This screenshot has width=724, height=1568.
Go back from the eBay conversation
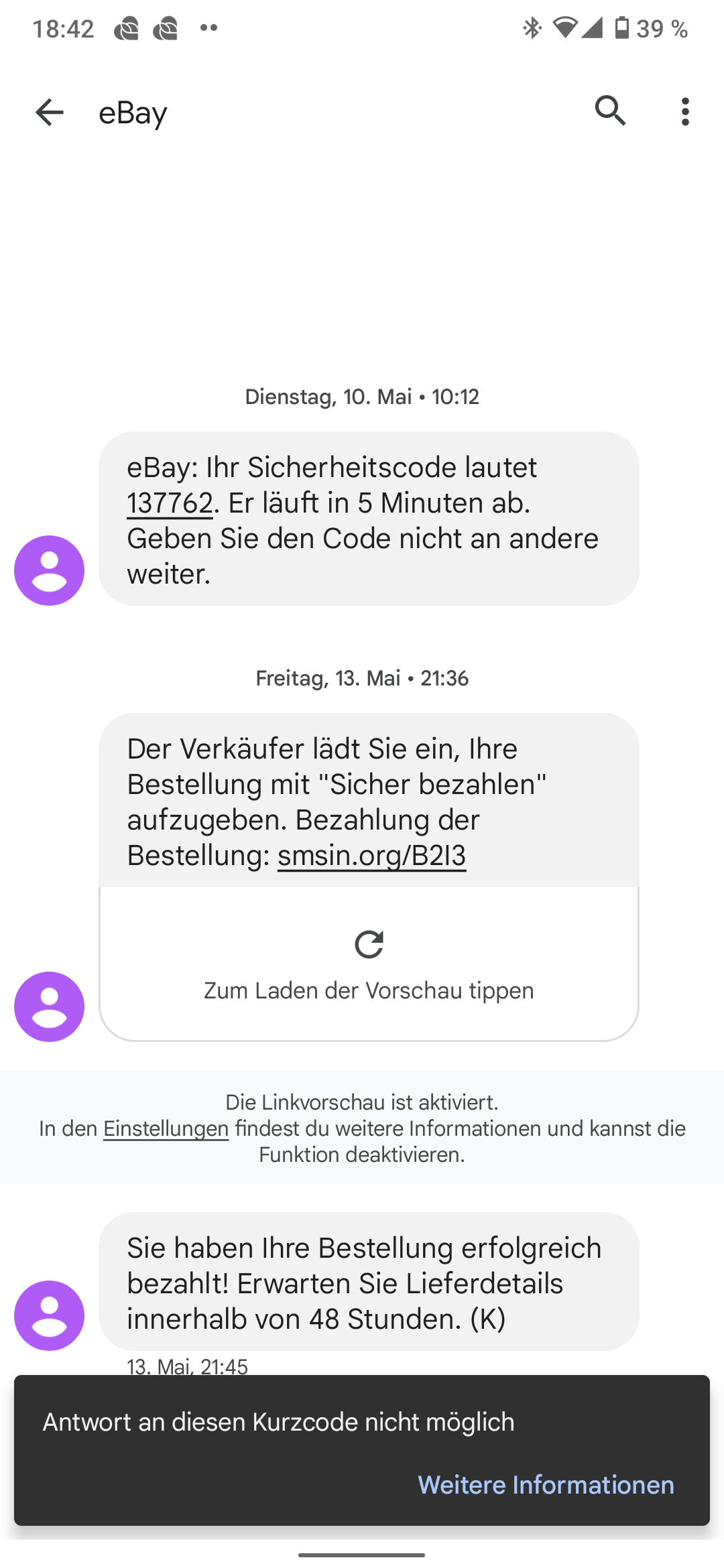tap(49, 112)
